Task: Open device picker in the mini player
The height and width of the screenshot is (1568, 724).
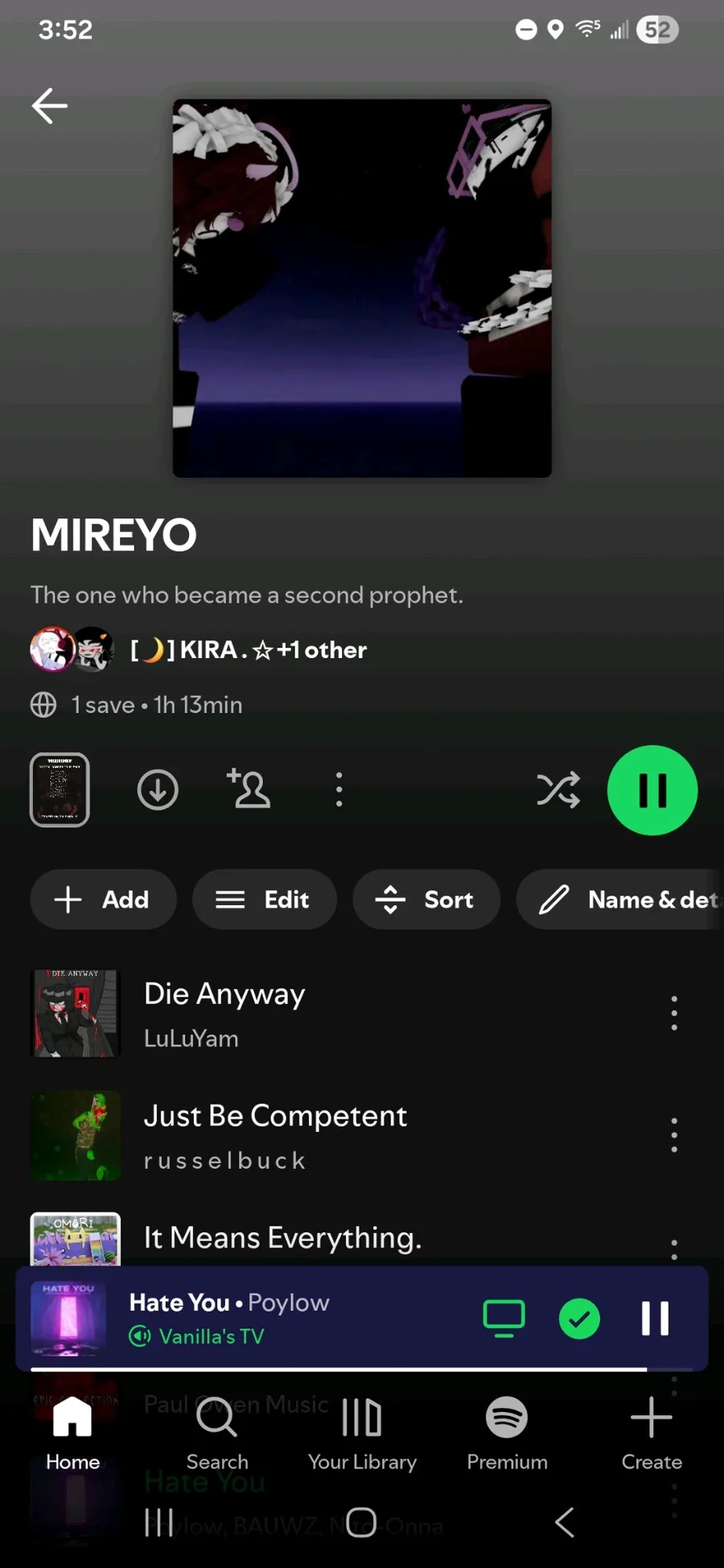Action: point(504,1319)
